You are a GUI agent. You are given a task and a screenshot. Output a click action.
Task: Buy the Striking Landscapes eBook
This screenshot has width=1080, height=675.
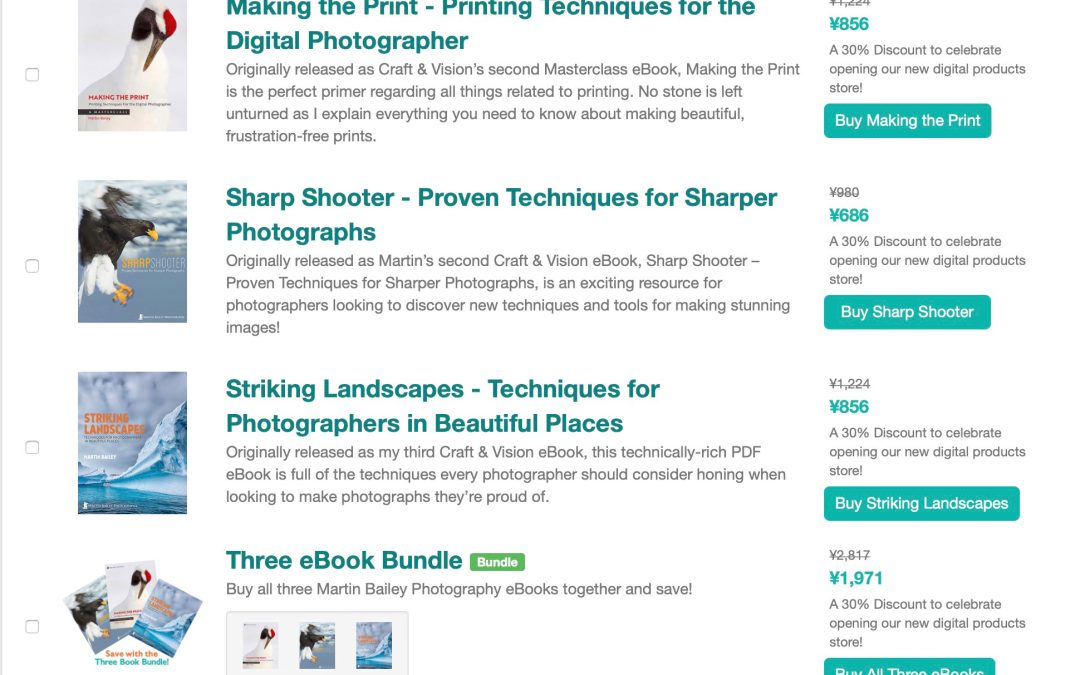pyautogui.click(x=921, y=503)
